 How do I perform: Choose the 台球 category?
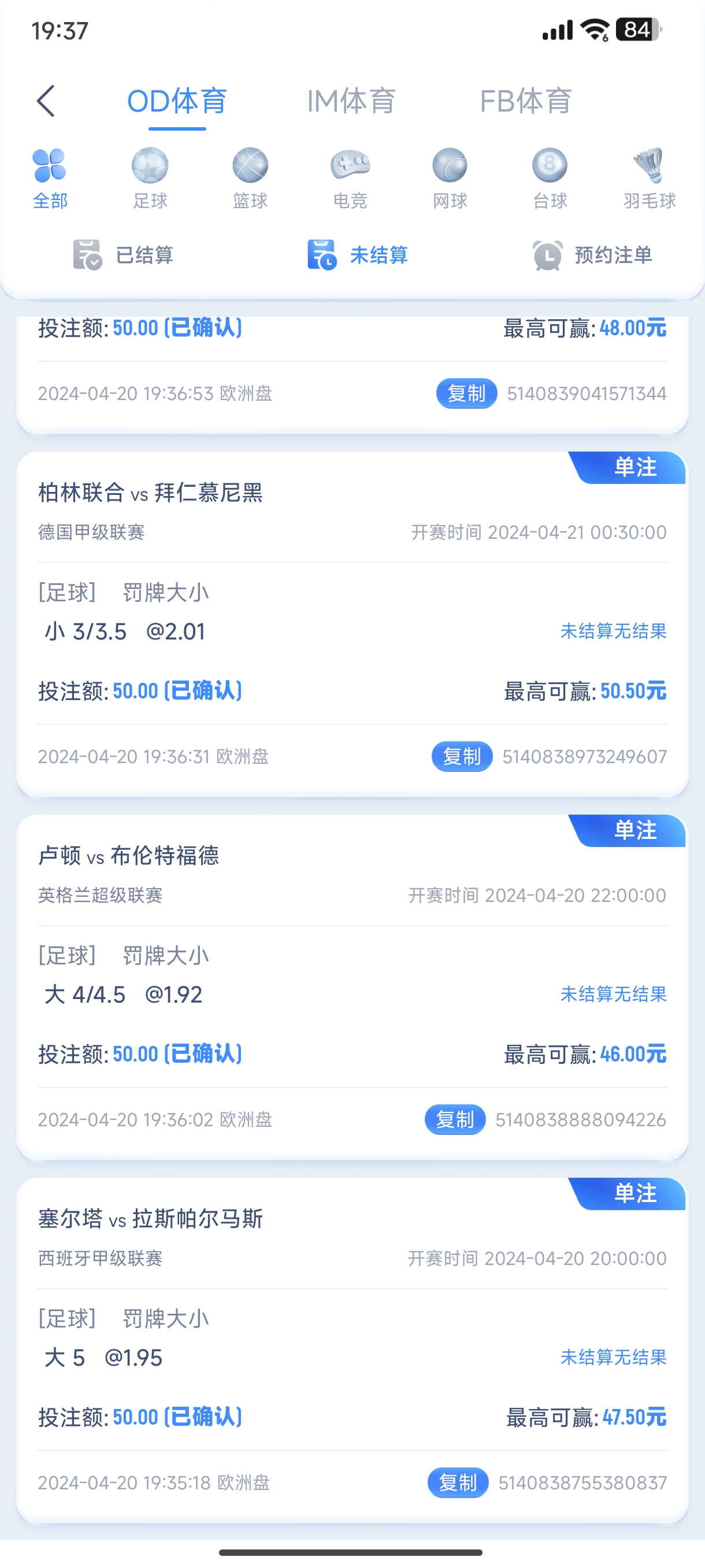coord(550,177)
